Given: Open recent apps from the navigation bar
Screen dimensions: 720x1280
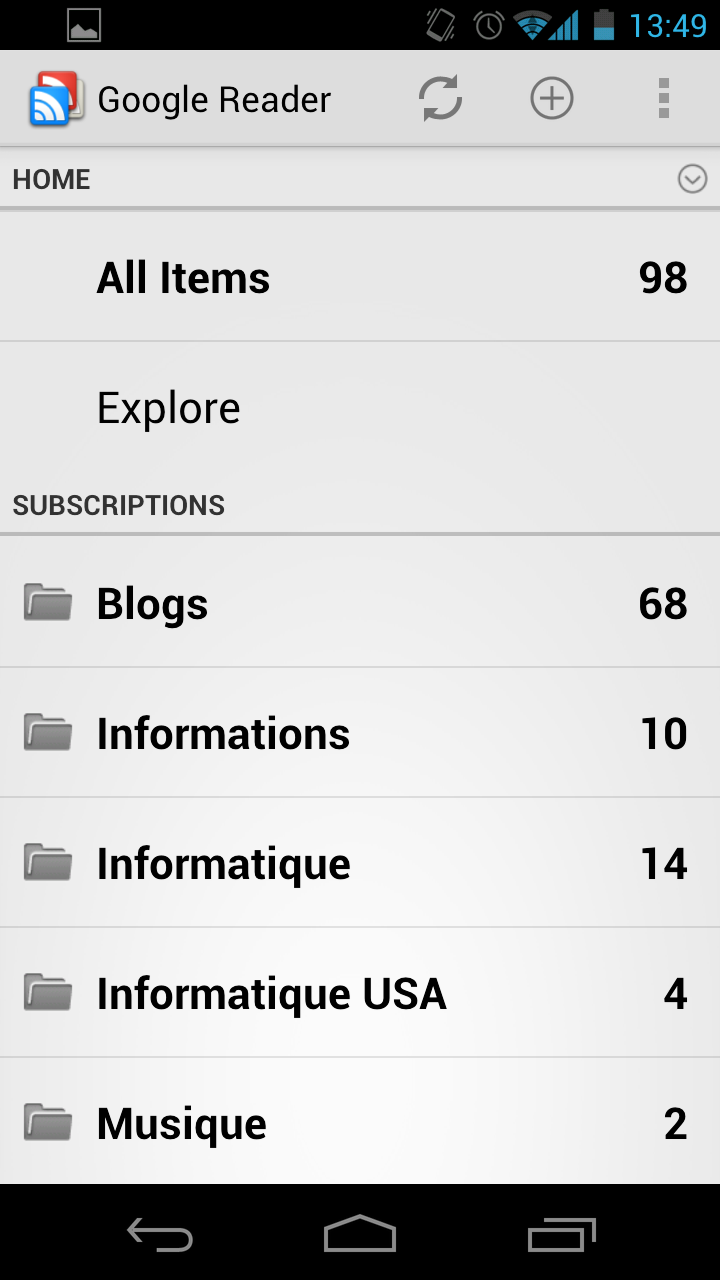Looking at the screenshot, I should [561, 1235].
